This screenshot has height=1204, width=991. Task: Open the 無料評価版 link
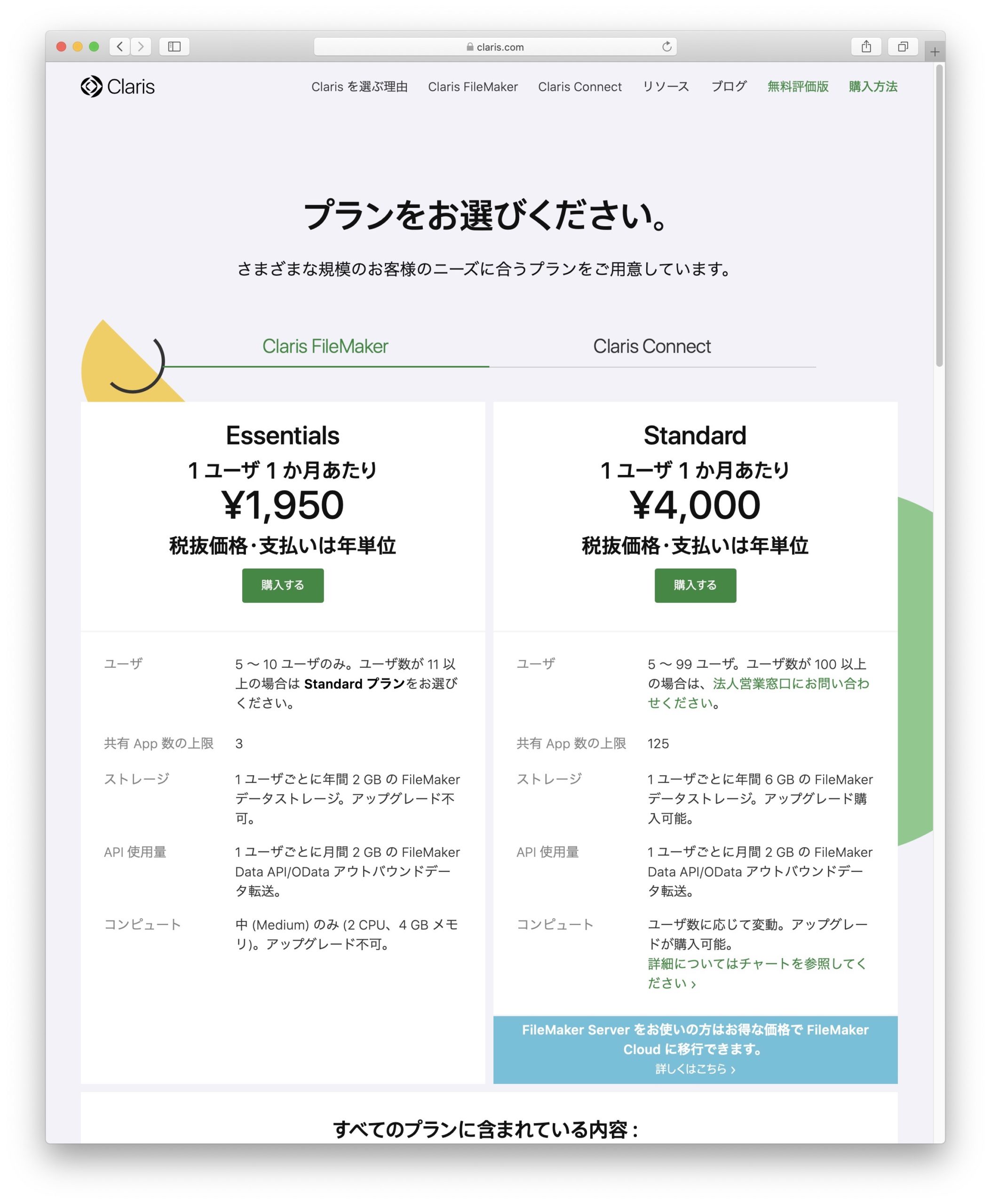pos(798,86)
